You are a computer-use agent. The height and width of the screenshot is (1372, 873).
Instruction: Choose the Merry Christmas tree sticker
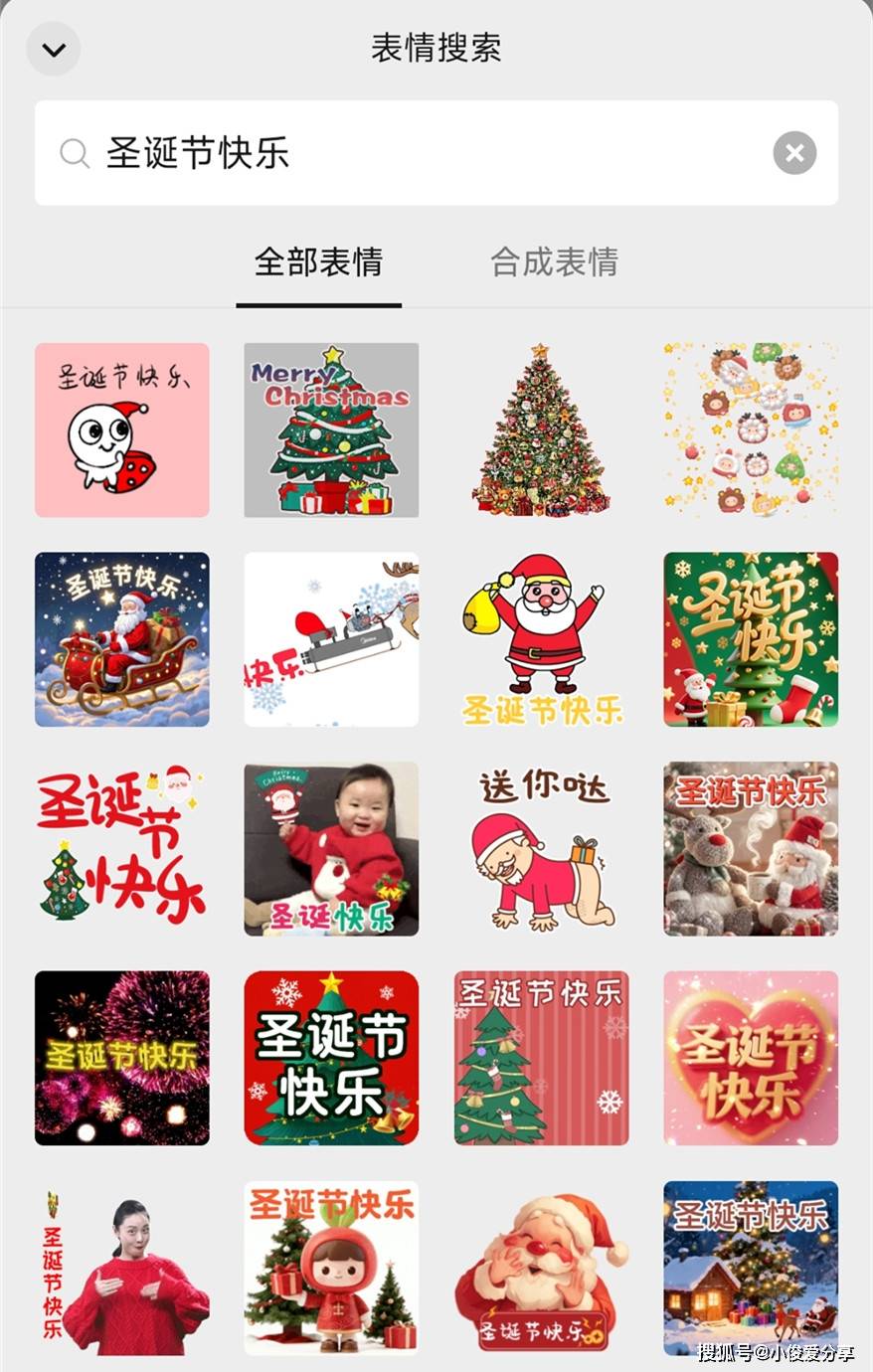(x=331, y=430)
